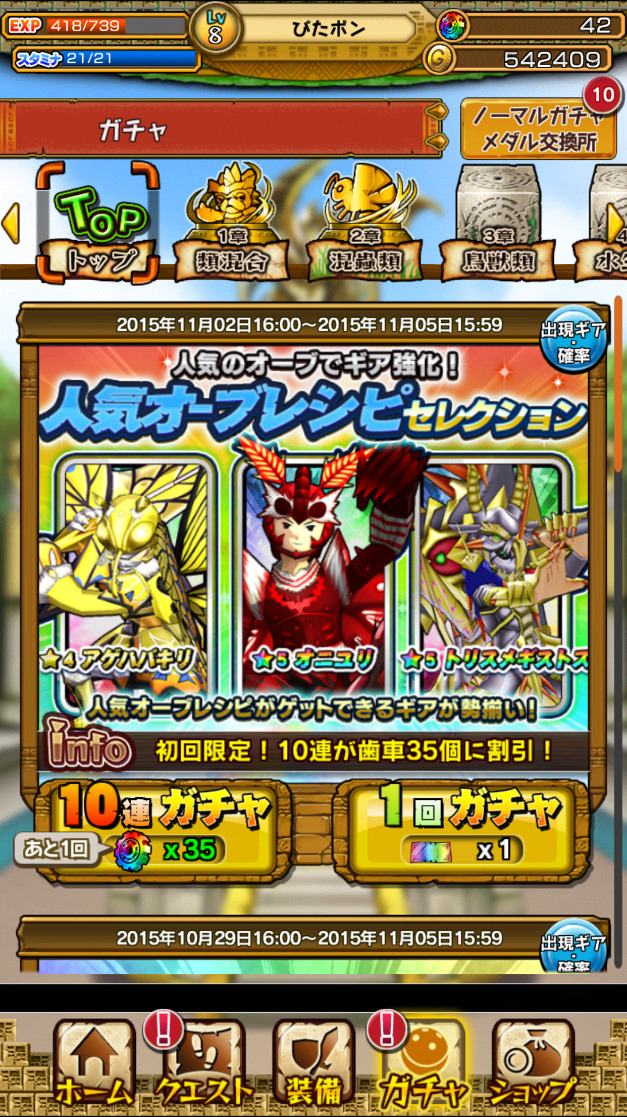Image resolution: width=627 pixels, height=1117 pixels.
Task: Open the 人気オーブレシピセレクション banner
Action: [313, 540]
